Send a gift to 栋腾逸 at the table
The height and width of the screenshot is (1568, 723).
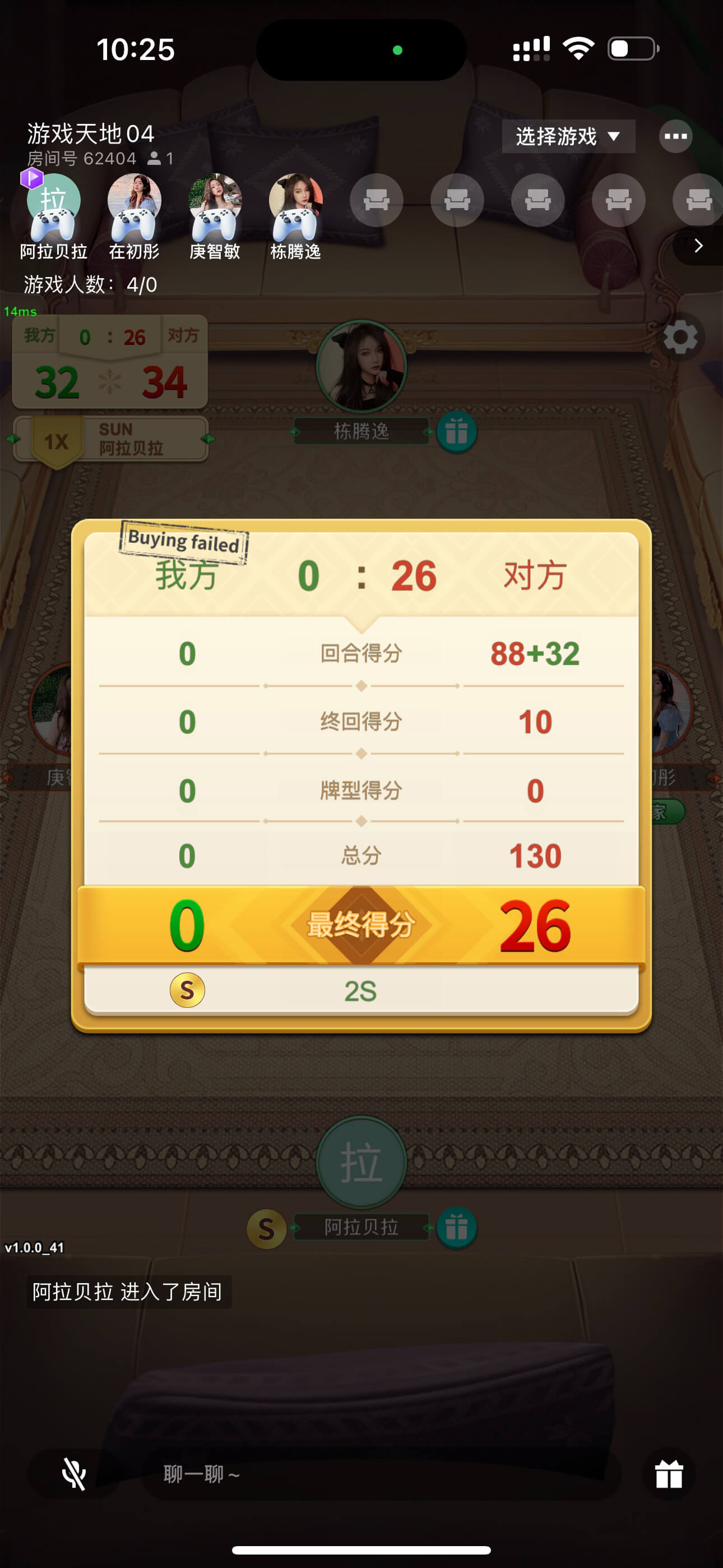tap(456, 432)
